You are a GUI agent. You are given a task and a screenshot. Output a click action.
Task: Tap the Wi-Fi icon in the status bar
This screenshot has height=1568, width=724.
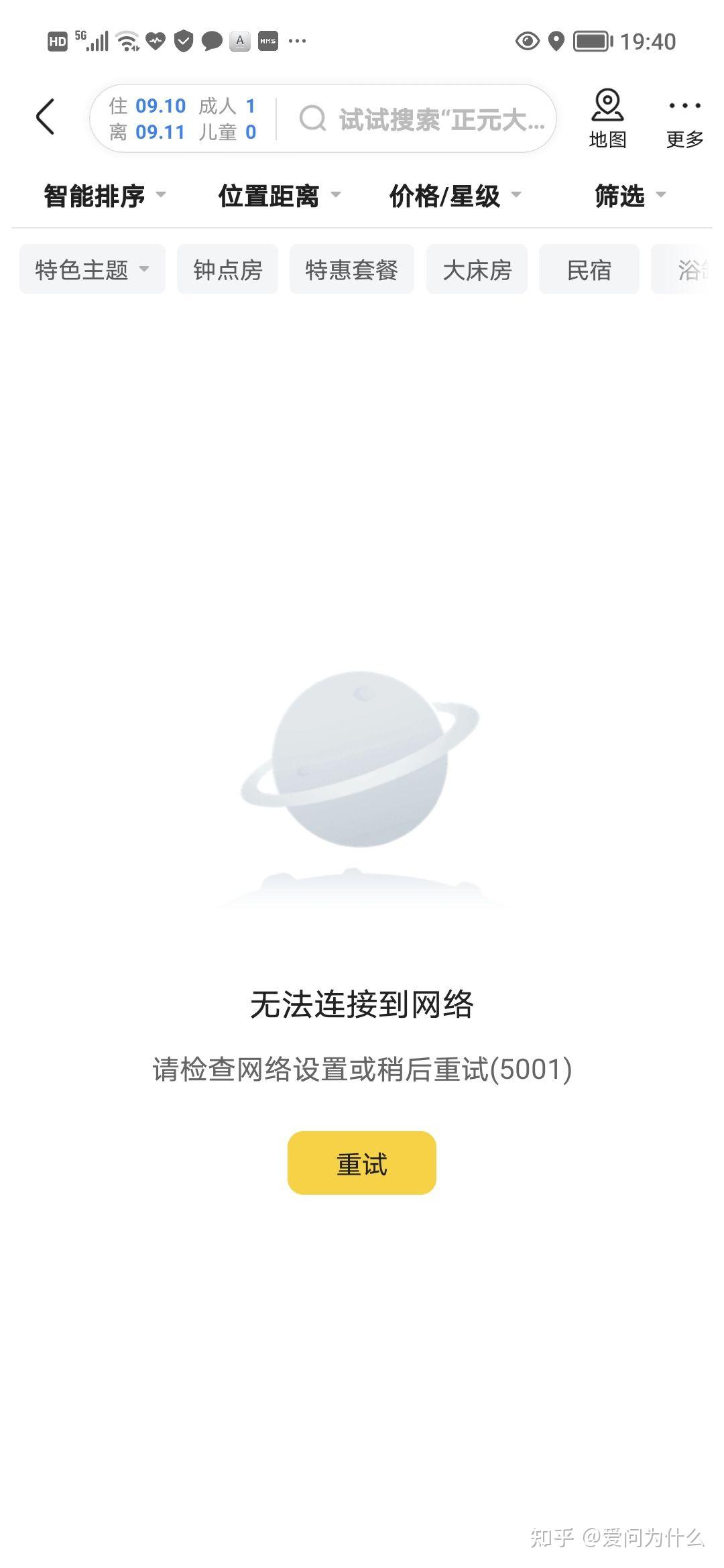pos(125,40)
